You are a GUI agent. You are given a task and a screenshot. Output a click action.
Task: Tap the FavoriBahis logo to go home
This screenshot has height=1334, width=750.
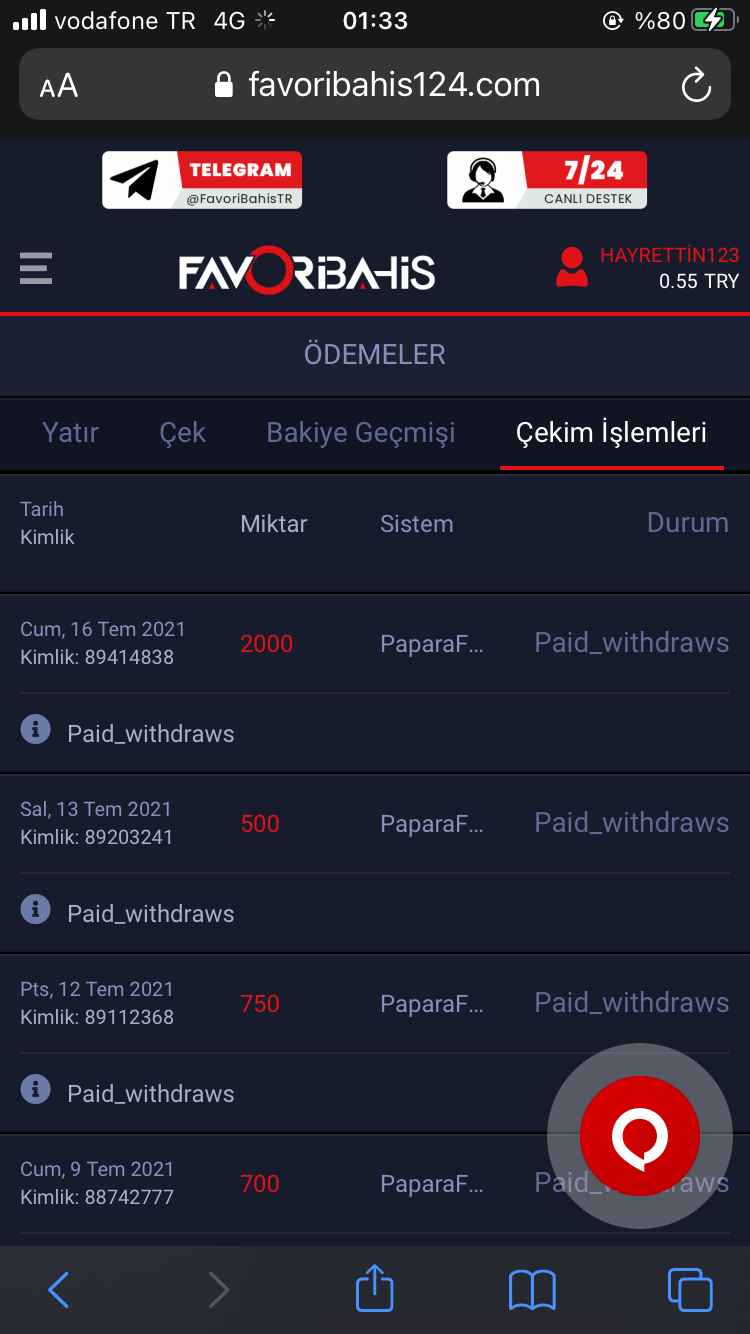307,272
